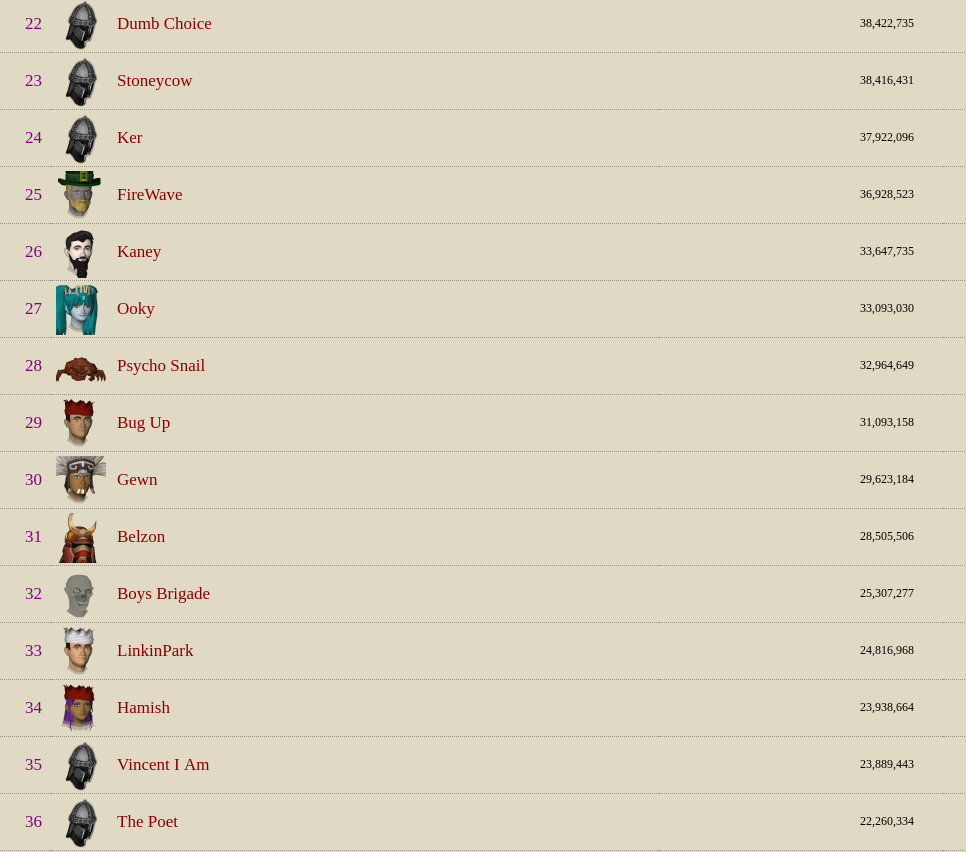Tap the player name Ker
Image resolution: width=966 pixels, height=852 pixels.
[x=129, y=138]
